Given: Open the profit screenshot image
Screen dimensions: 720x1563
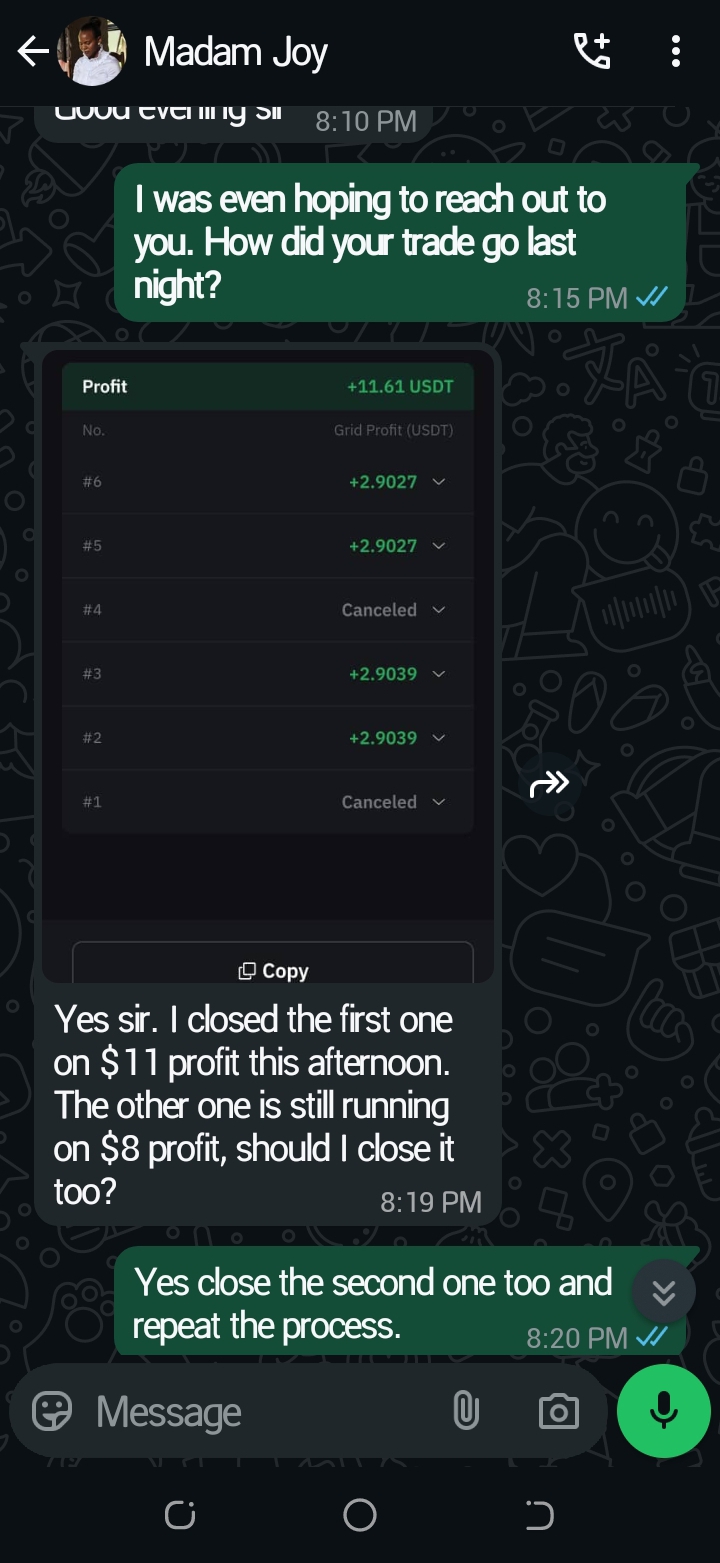Looking at the screenshot, I should (x=267, y=640).
